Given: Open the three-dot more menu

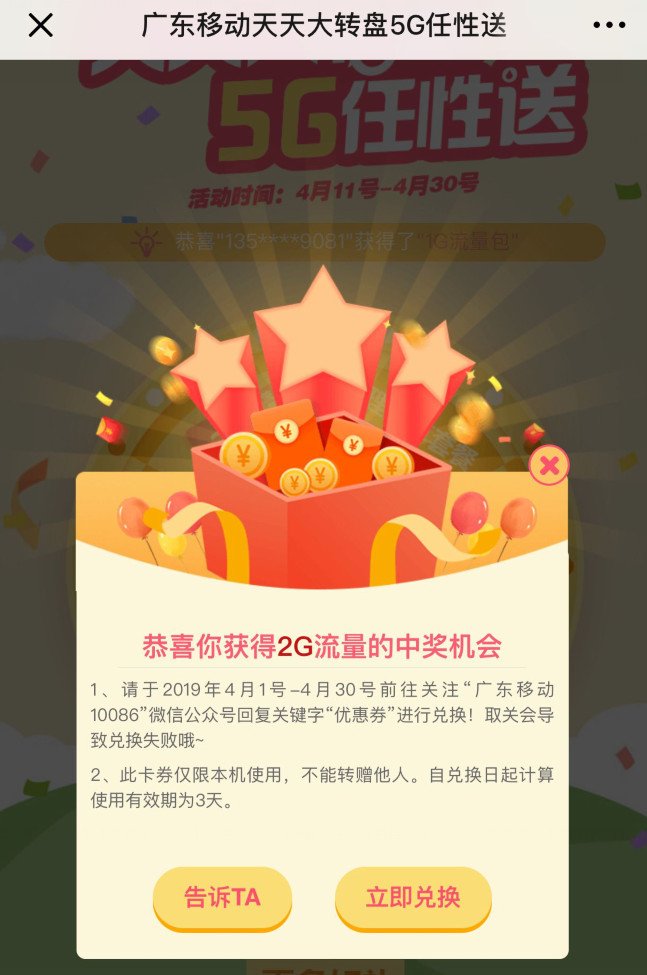Looking at the screenshot, I should click(608, 26).
